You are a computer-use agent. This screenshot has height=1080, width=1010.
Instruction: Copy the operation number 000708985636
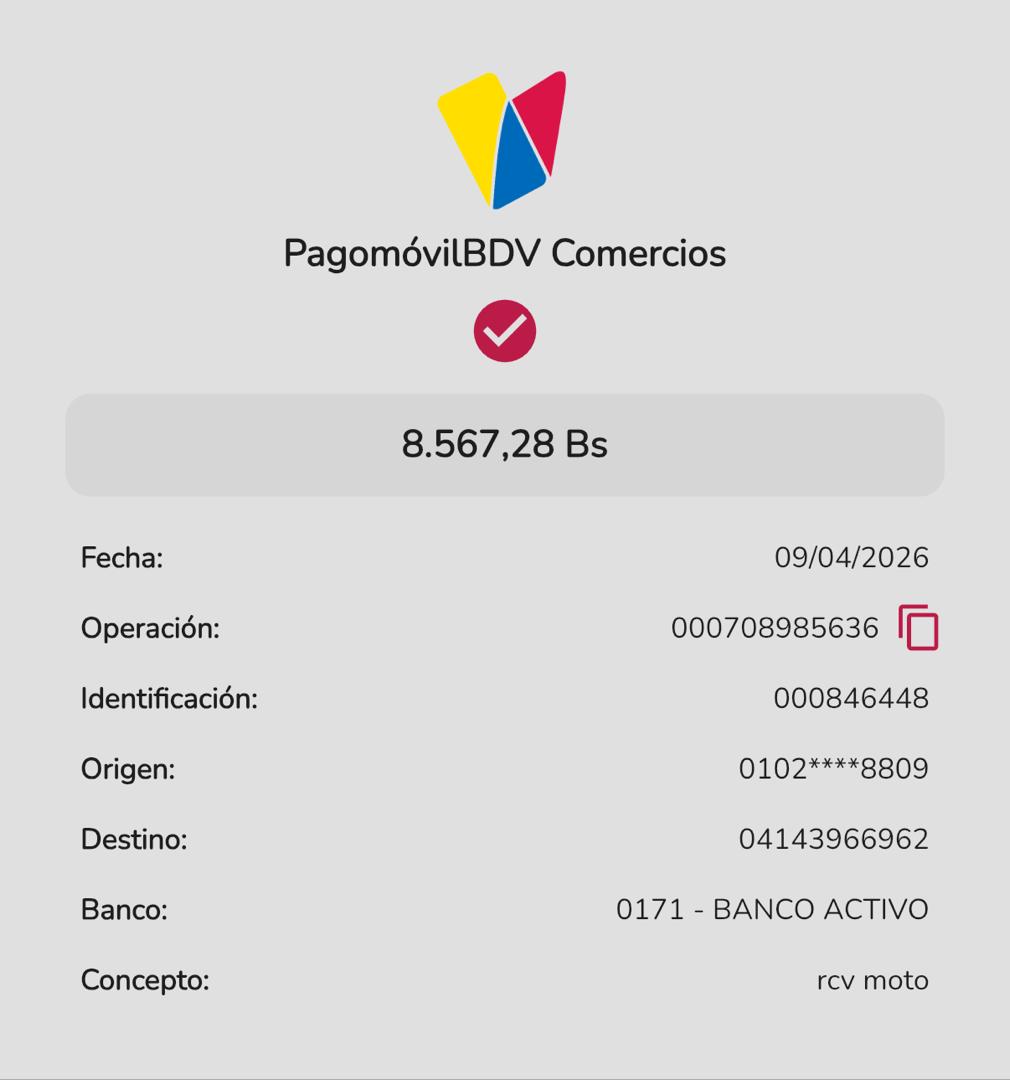918,628
